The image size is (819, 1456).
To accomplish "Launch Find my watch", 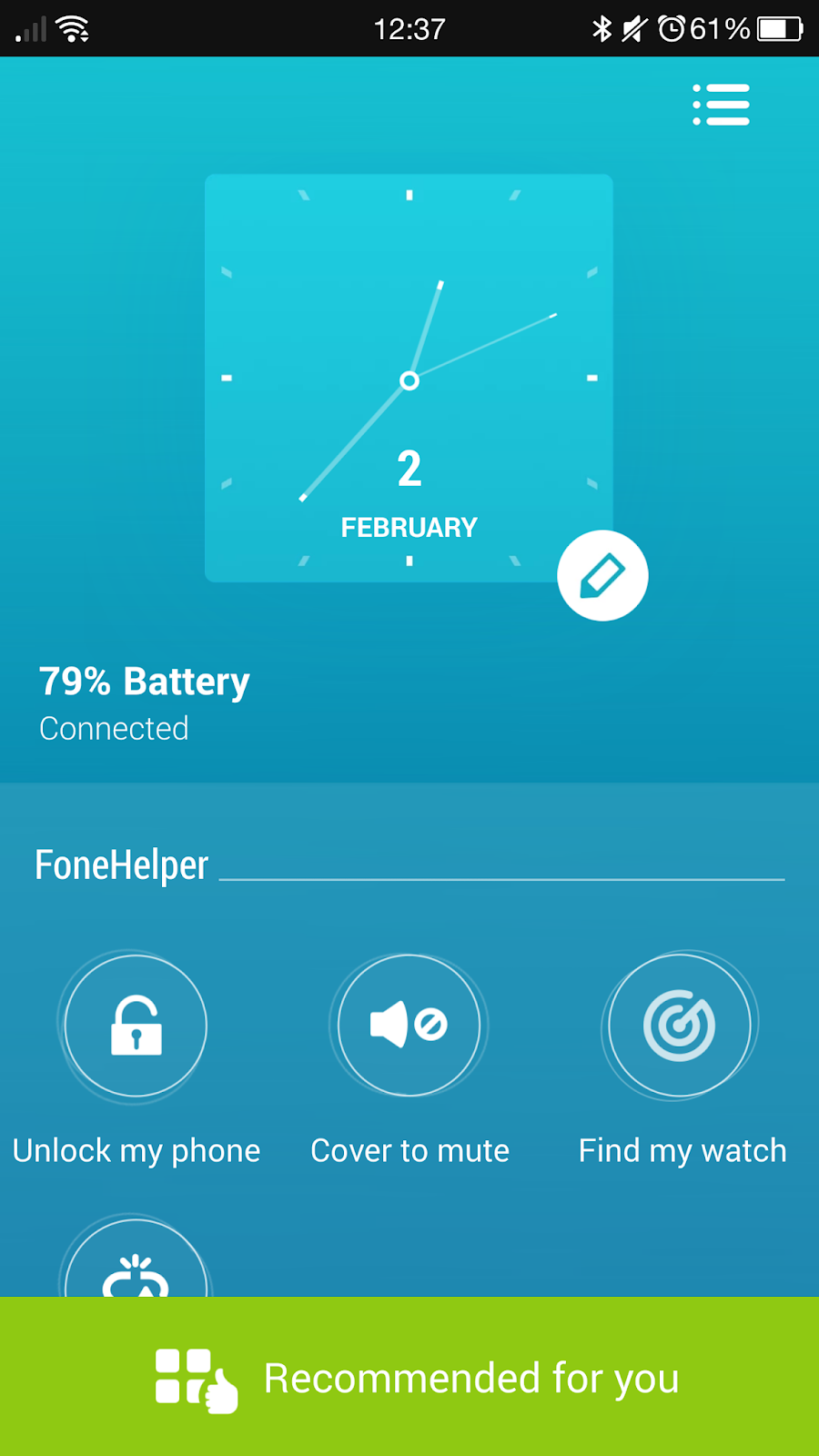I will [x=680, y=1026].
